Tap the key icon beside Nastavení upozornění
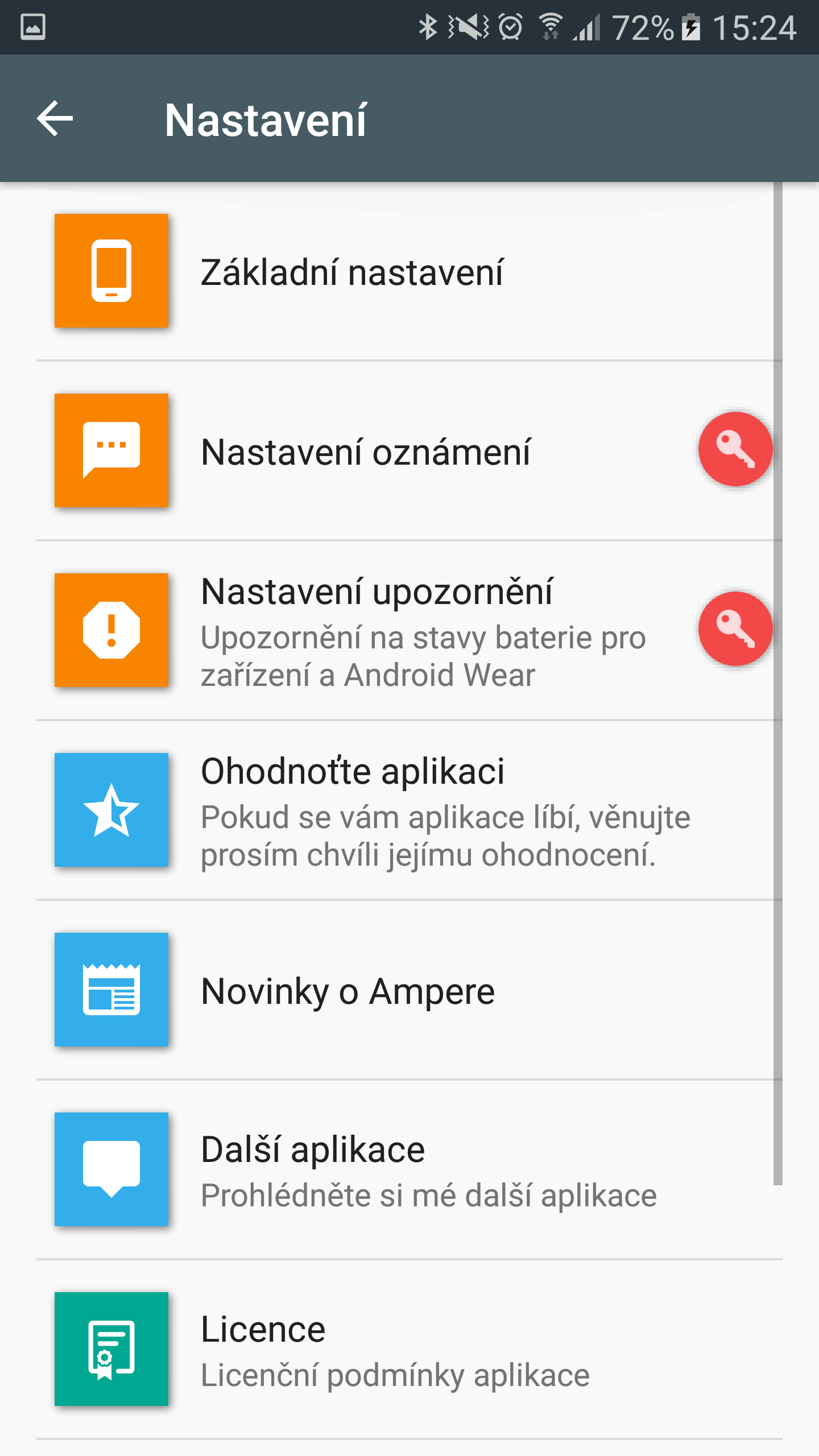This screenshot has height=1456, width=819. pyautogui.click(x=735, y=629)
